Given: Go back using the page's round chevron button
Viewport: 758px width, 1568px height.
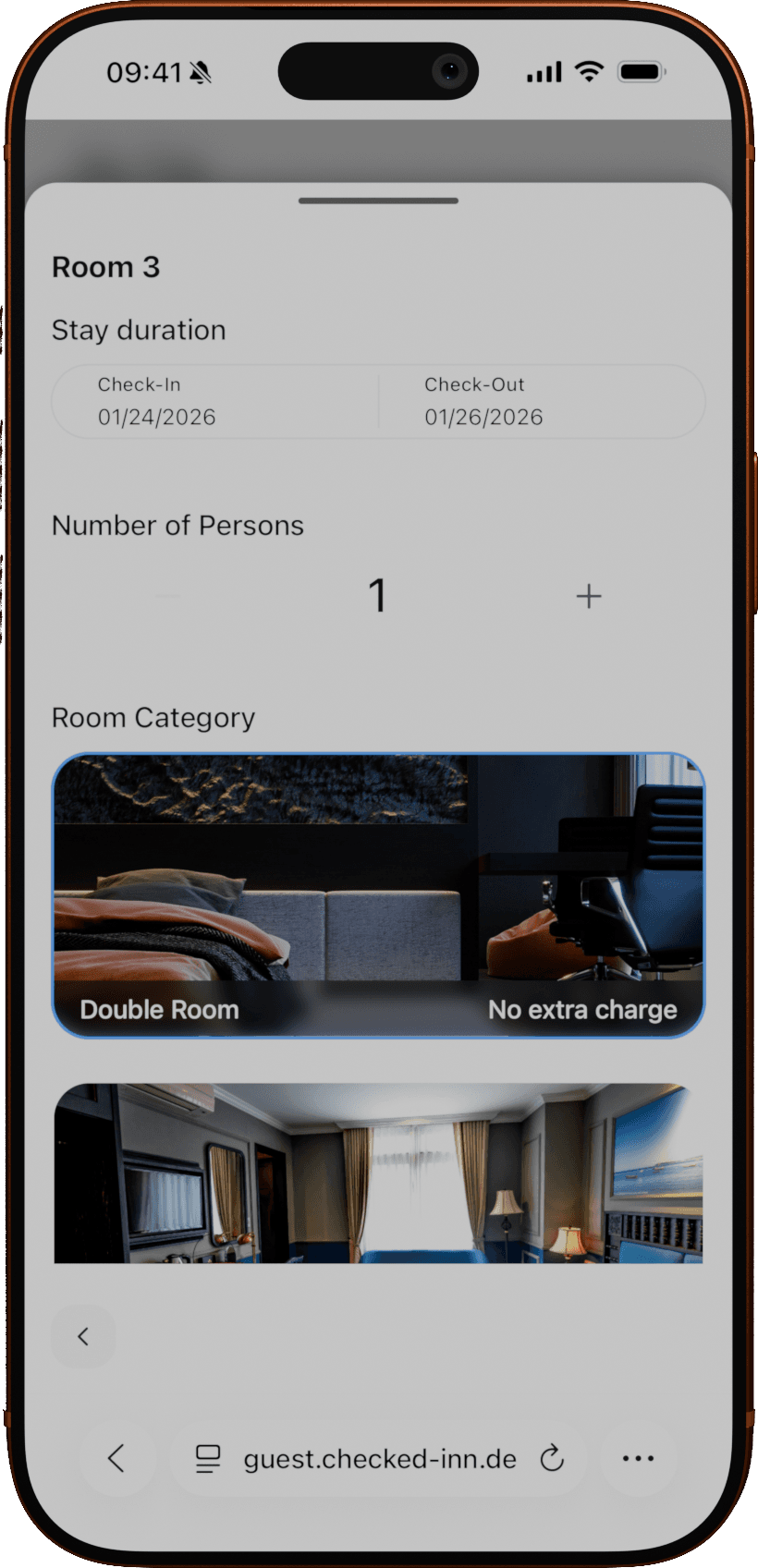Looking at the screenshot, I should [x=83, y=1336].
